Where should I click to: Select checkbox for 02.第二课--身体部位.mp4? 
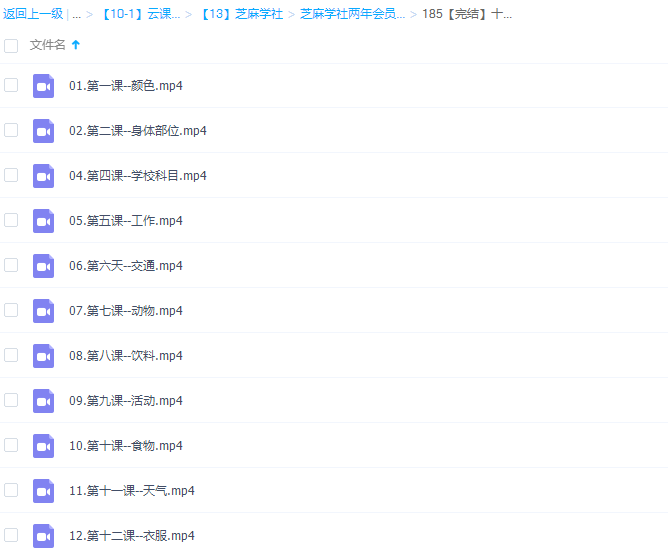click(x=11, y=130)
